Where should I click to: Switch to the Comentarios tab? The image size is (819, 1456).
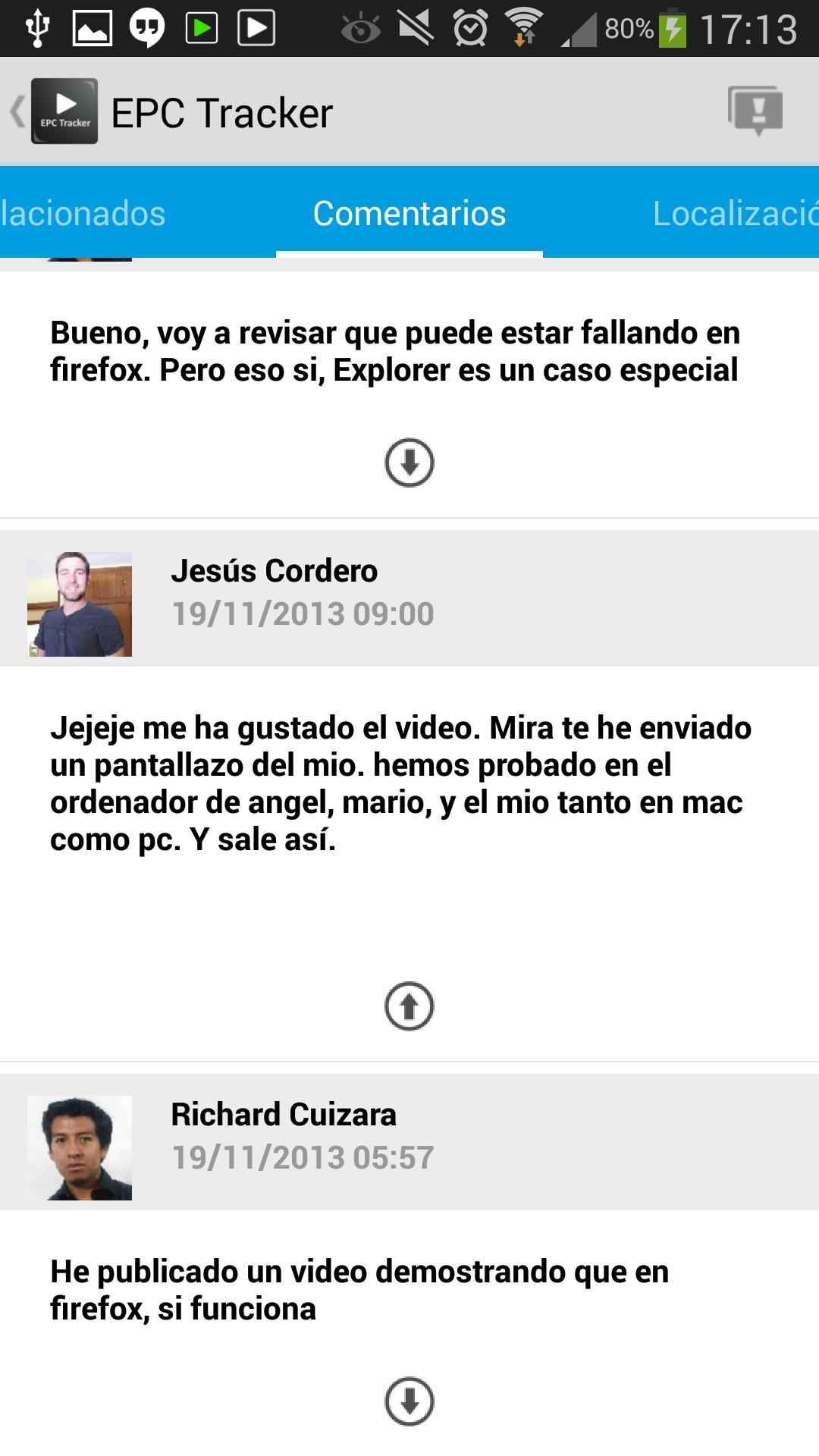tap(409, 214)
